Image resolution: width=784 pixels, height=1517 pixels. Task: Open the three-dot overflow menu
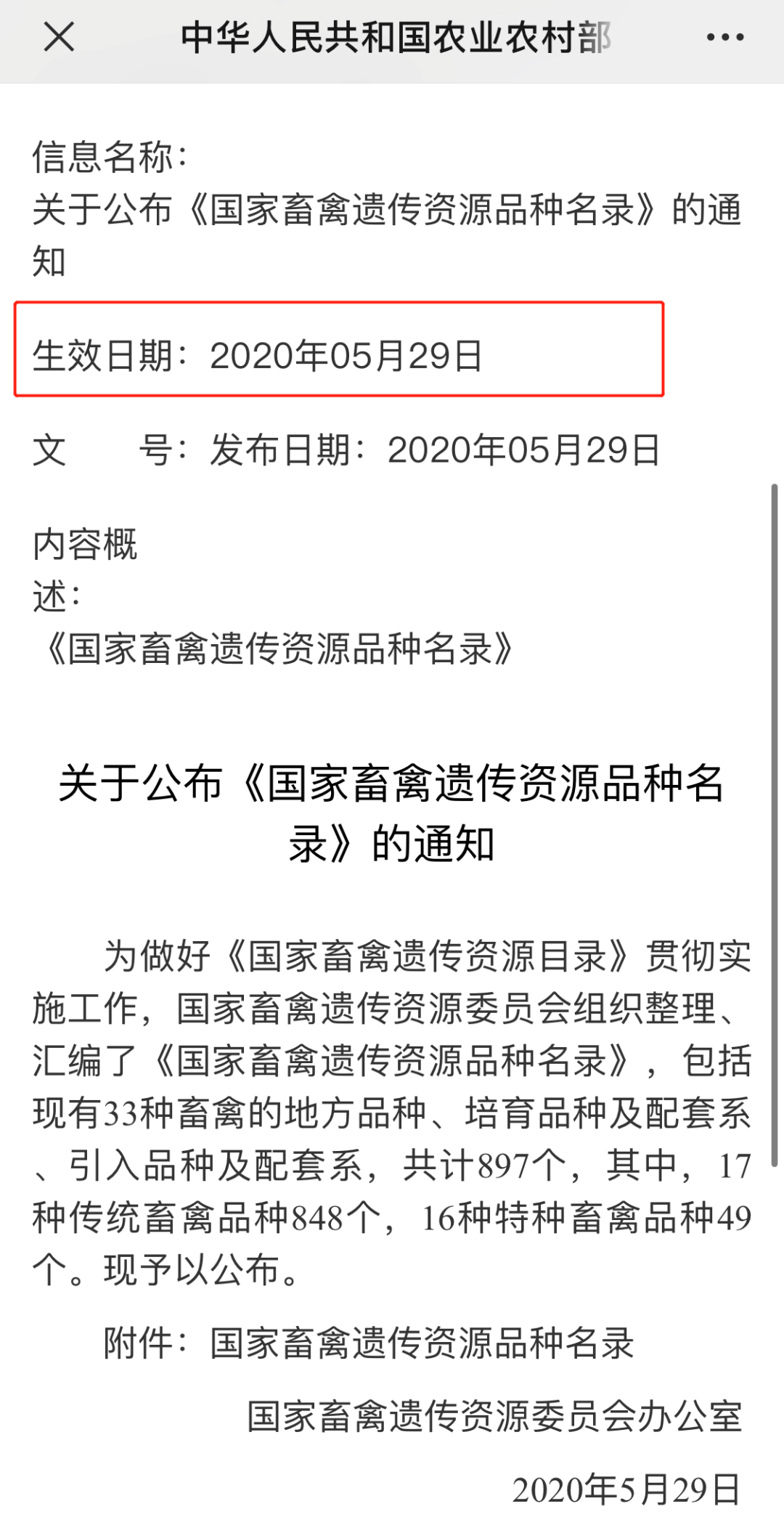pos(725,38)
